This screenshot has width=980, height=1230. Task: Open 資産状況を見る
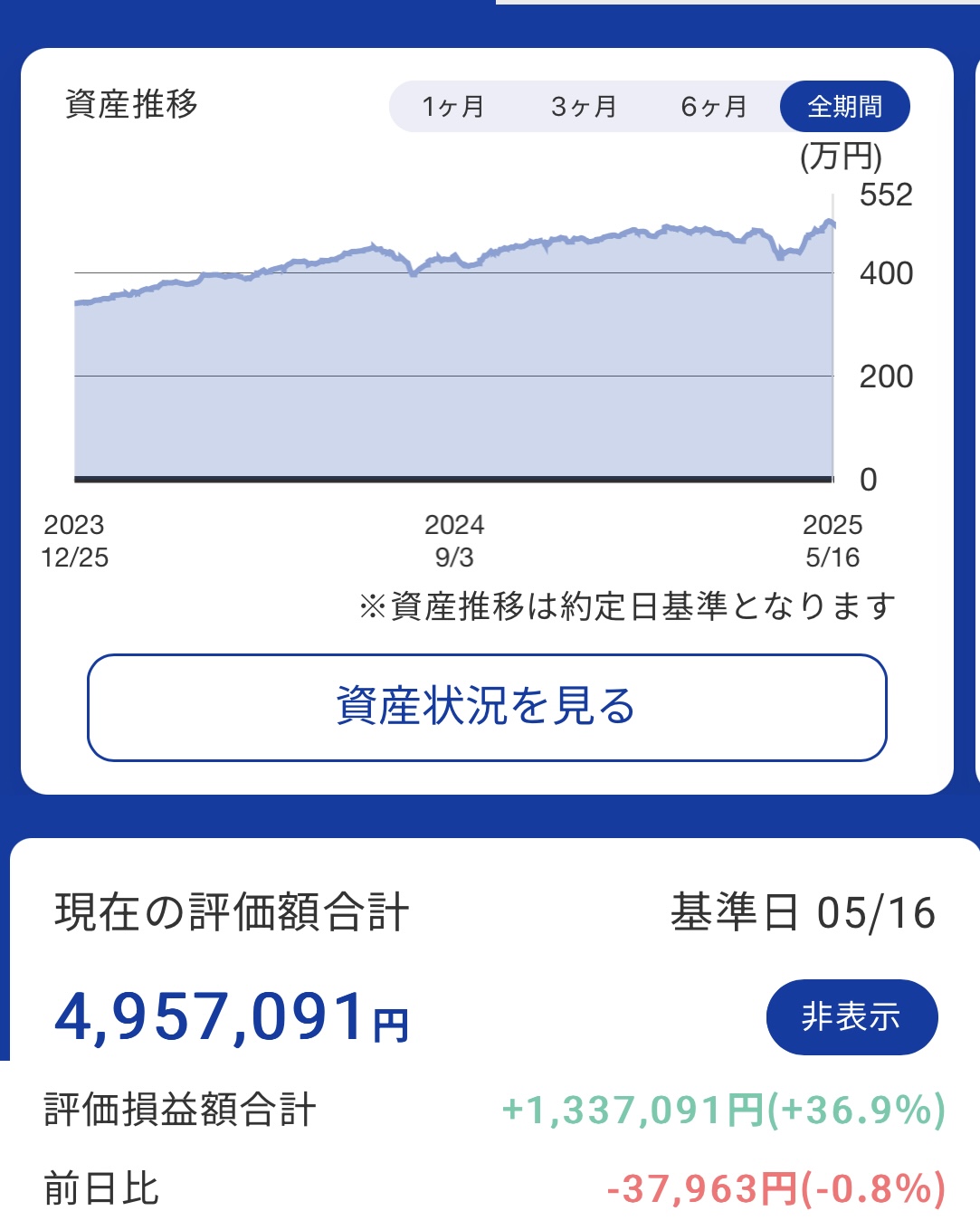[487, 707]
